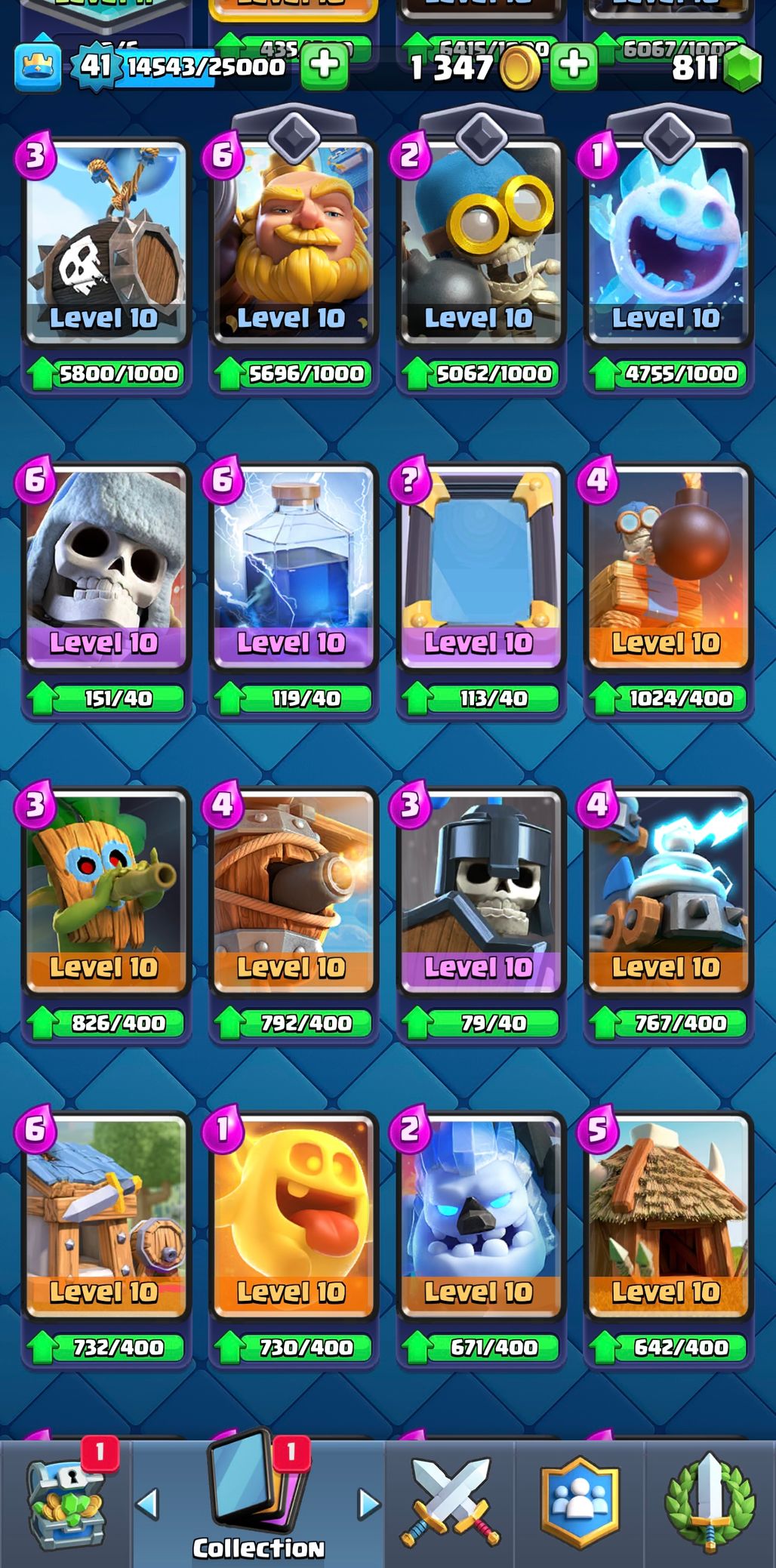Select the Heal Spirit card
This screenshot has height=1568, width=776.
tap(293, 1215)
